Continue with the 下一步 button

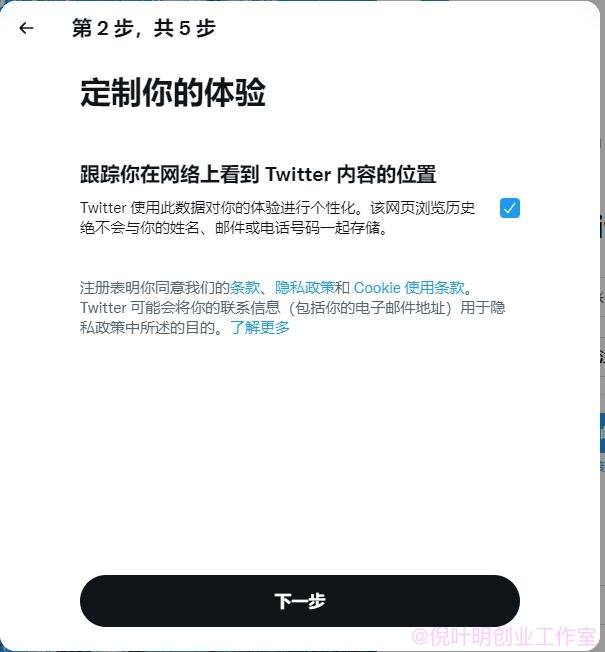299,601
